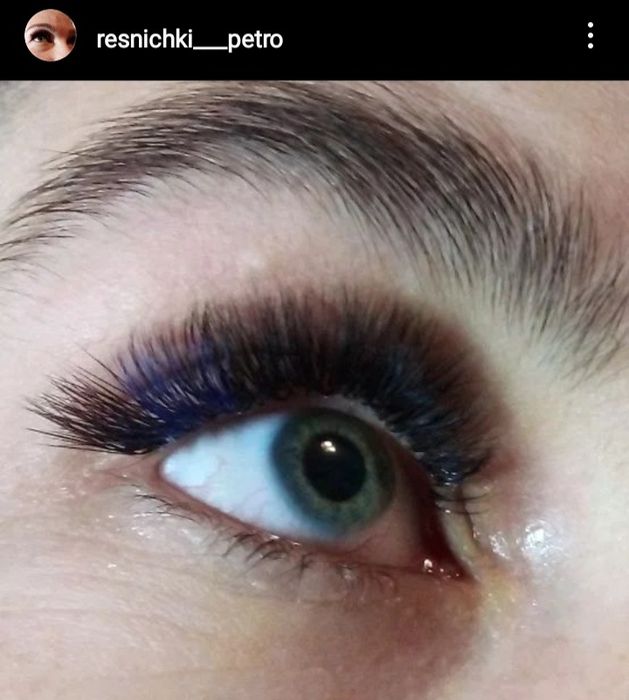Open the post's three-dot overflow menu
Viewport: 629px width, 700px height.
click(x=590, y=37)
